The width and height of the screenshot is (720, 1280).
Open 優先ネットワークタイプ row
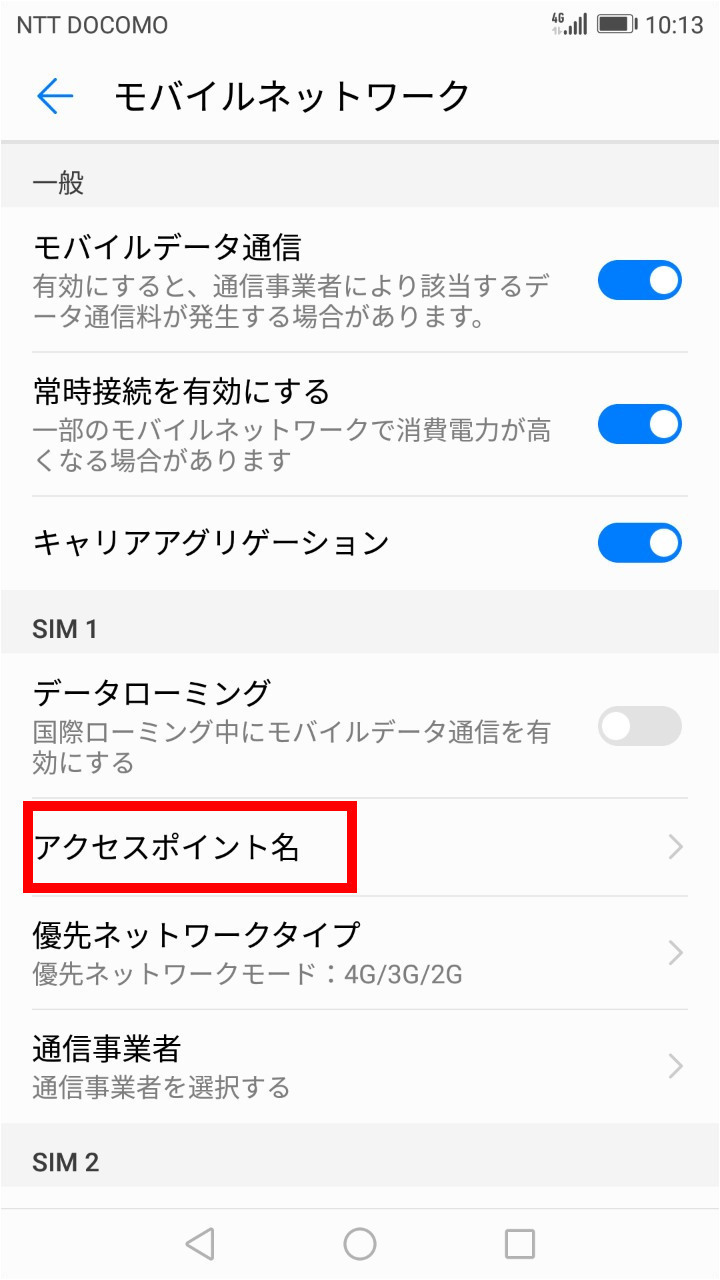tap(360, 953)
